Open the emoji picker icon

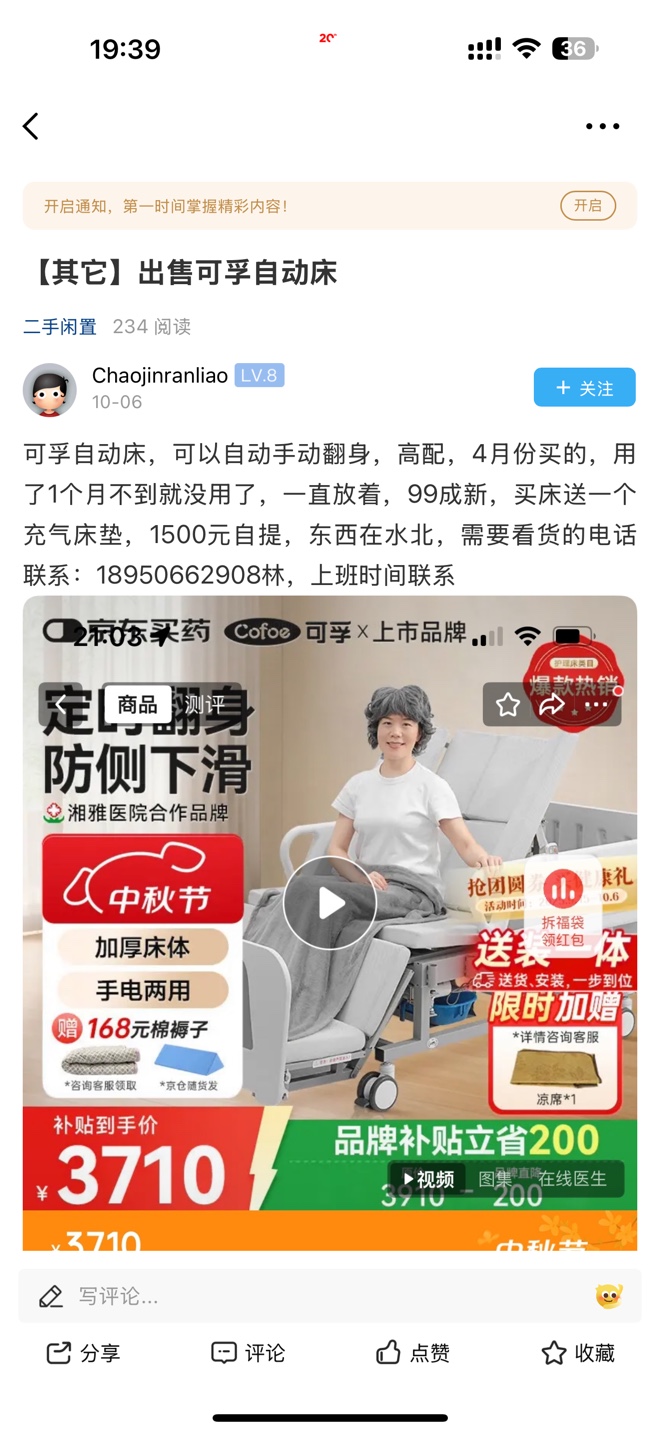pos(608,1297)
